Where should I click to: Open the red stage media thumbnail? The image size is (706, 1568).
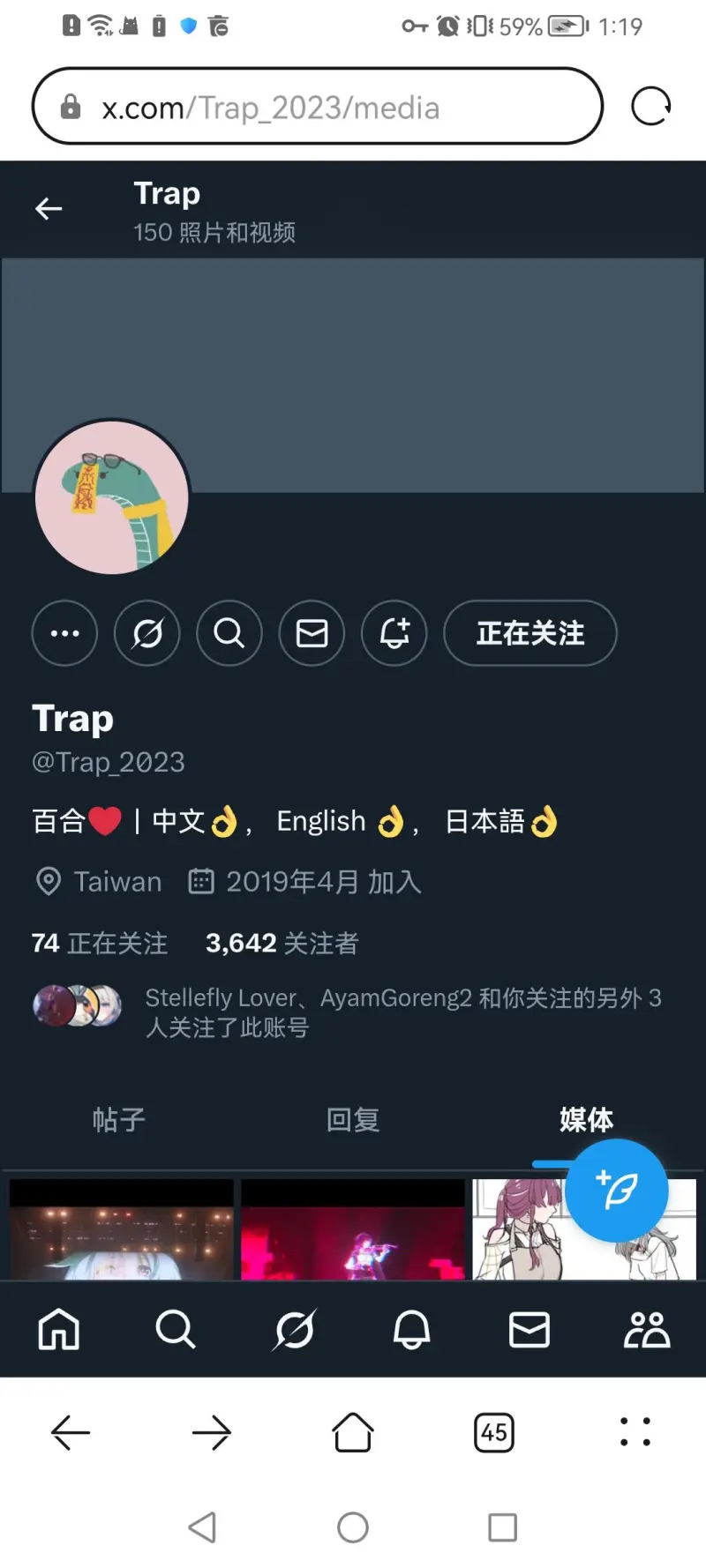[x=352, y=1230]
